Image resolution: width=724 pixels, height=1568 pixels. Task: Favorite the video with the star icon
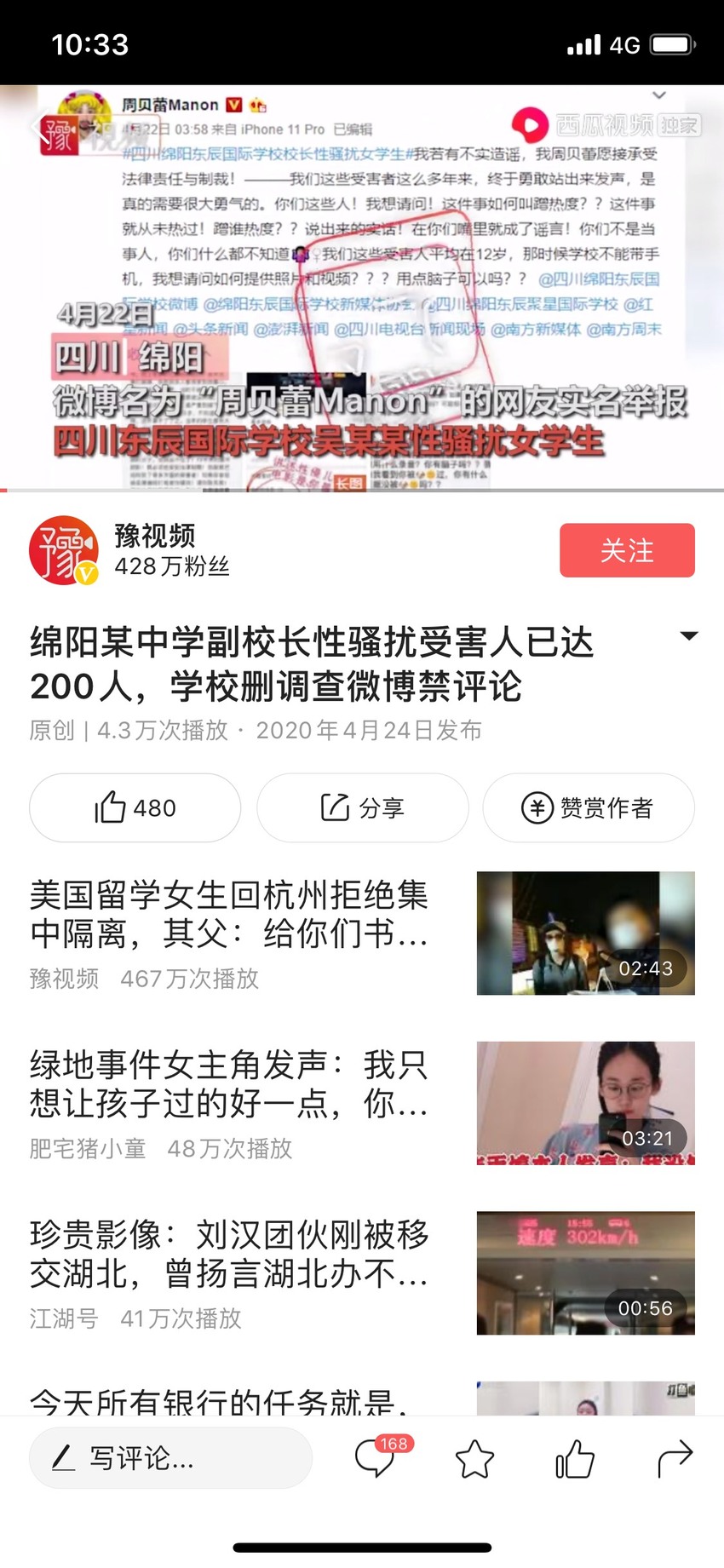[x=474, y=1459]
